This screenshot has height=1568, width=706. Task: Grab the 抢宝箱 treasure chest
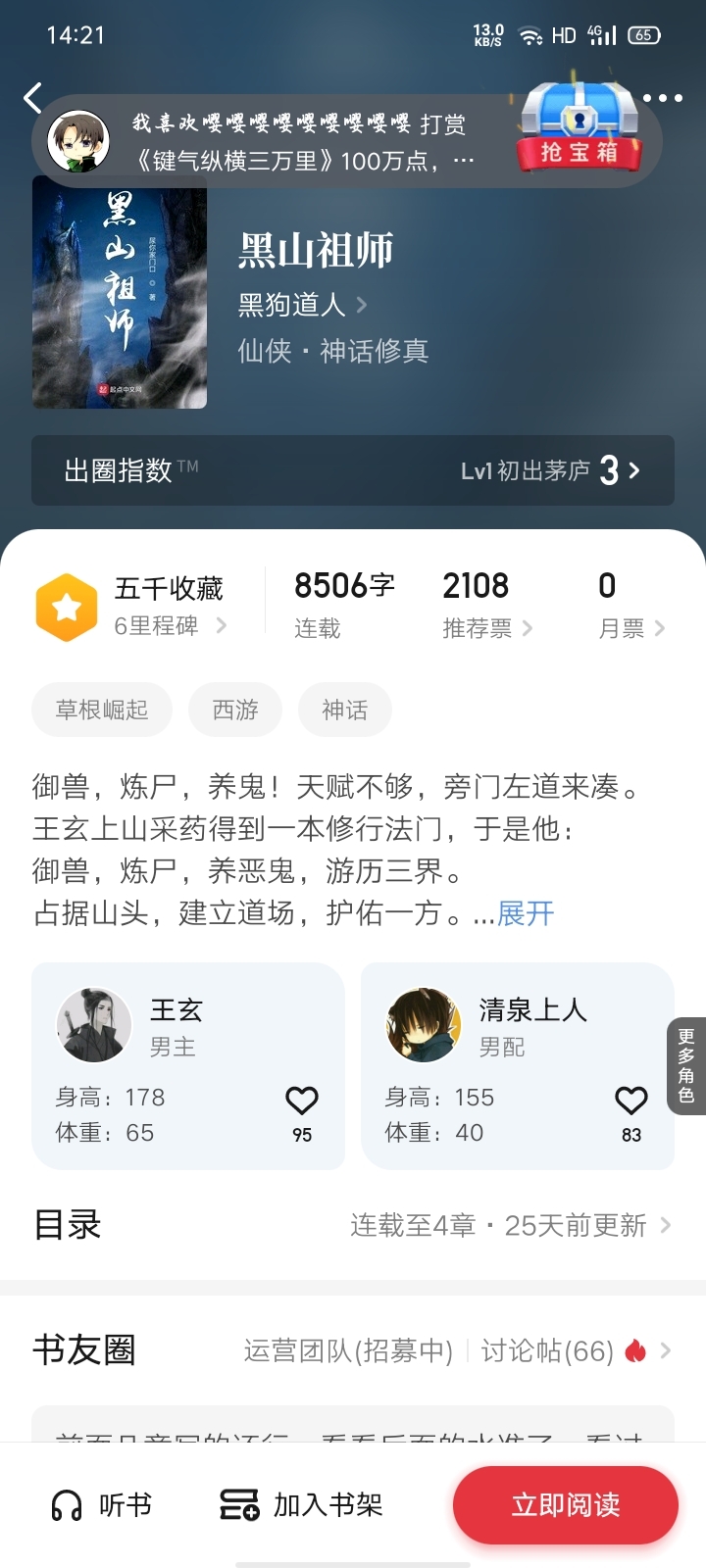580,128
